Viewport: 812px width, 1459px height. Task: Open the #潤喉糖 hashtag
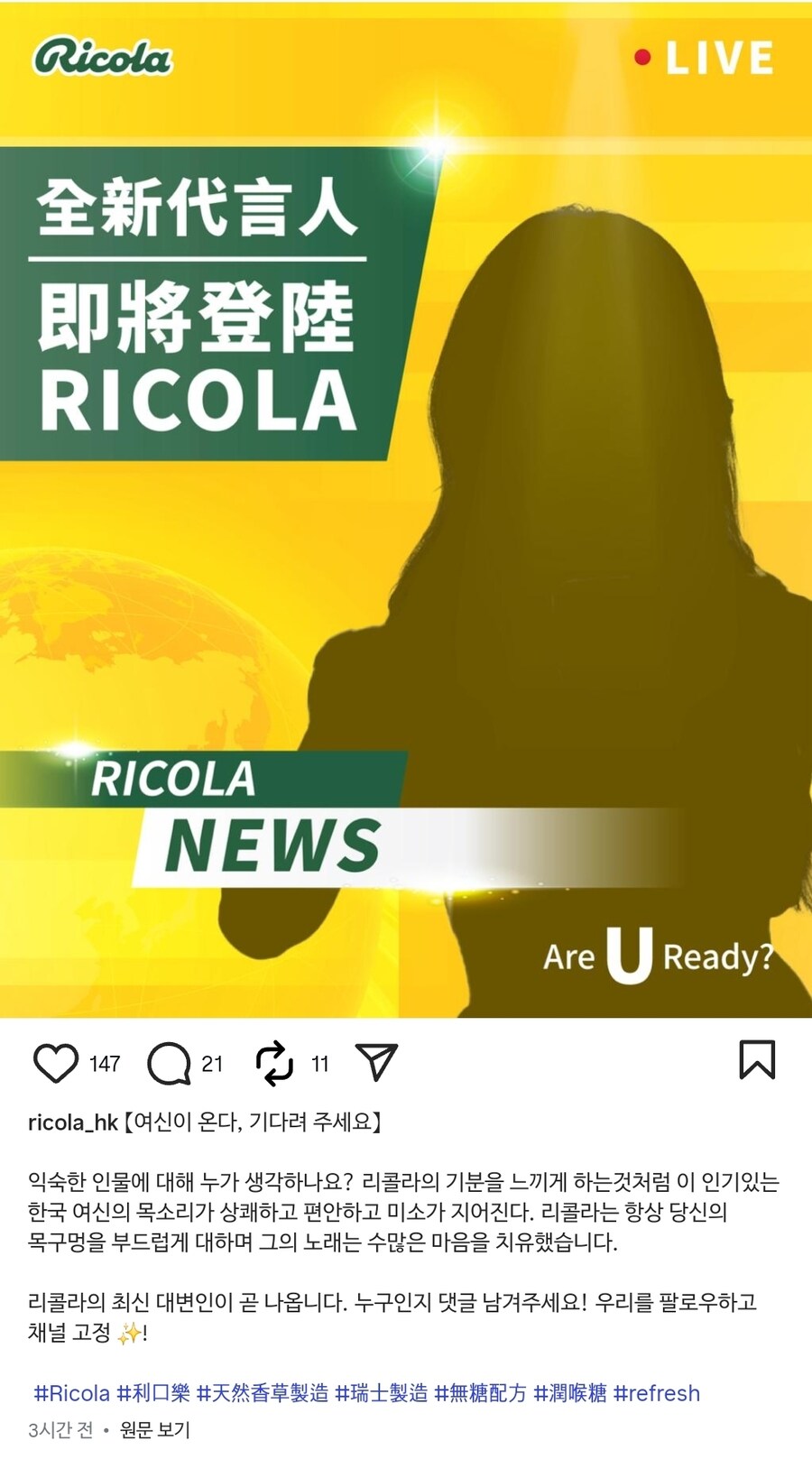(570, 1393)
